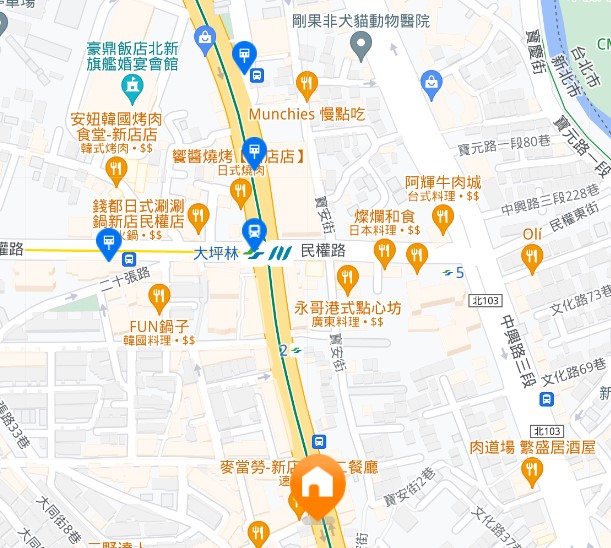Open the 永哥港式點心坊 restaurant pin

click(347, 277)
